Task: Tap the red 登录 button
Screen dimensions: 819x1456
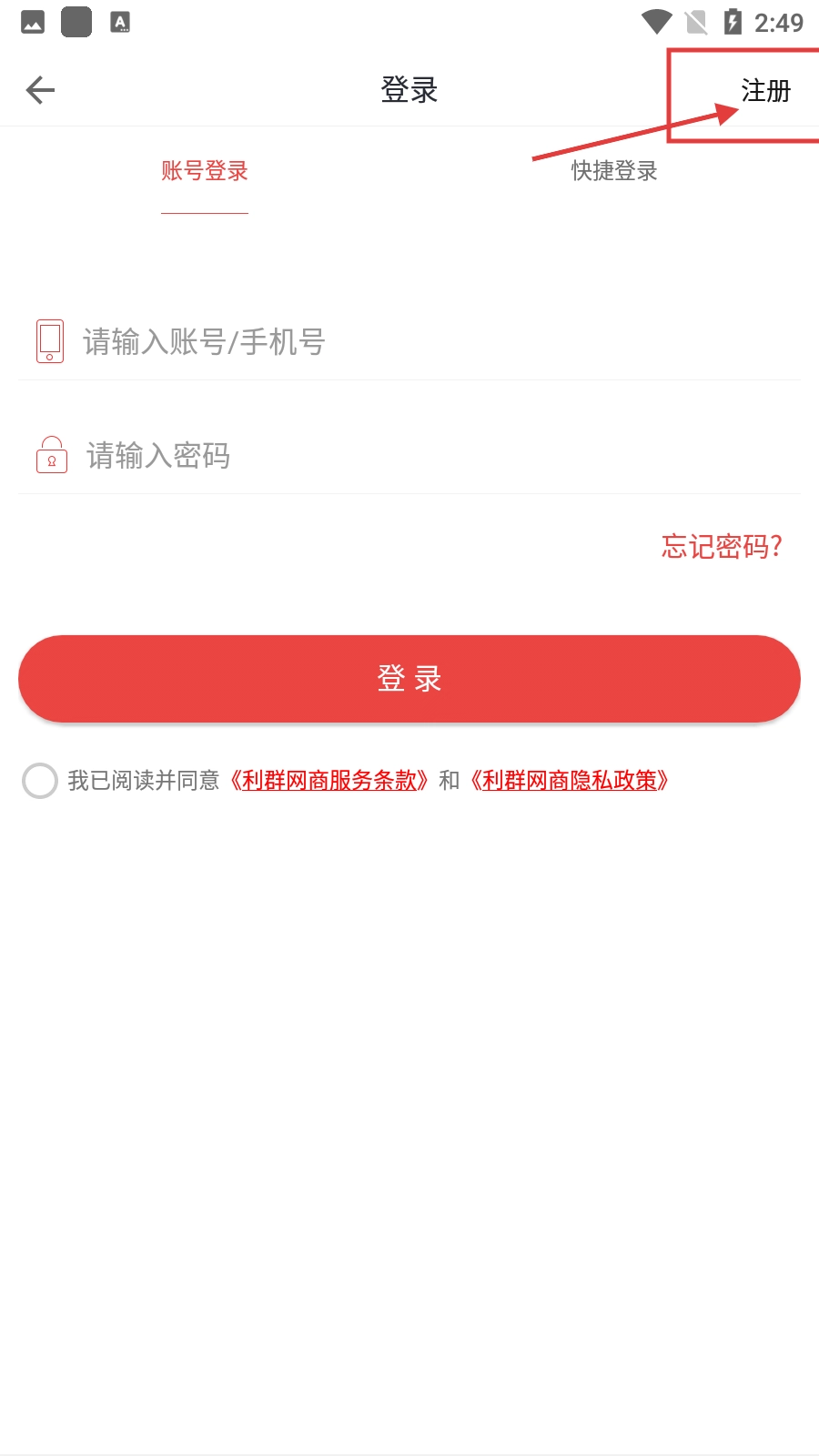Action: 409,679
